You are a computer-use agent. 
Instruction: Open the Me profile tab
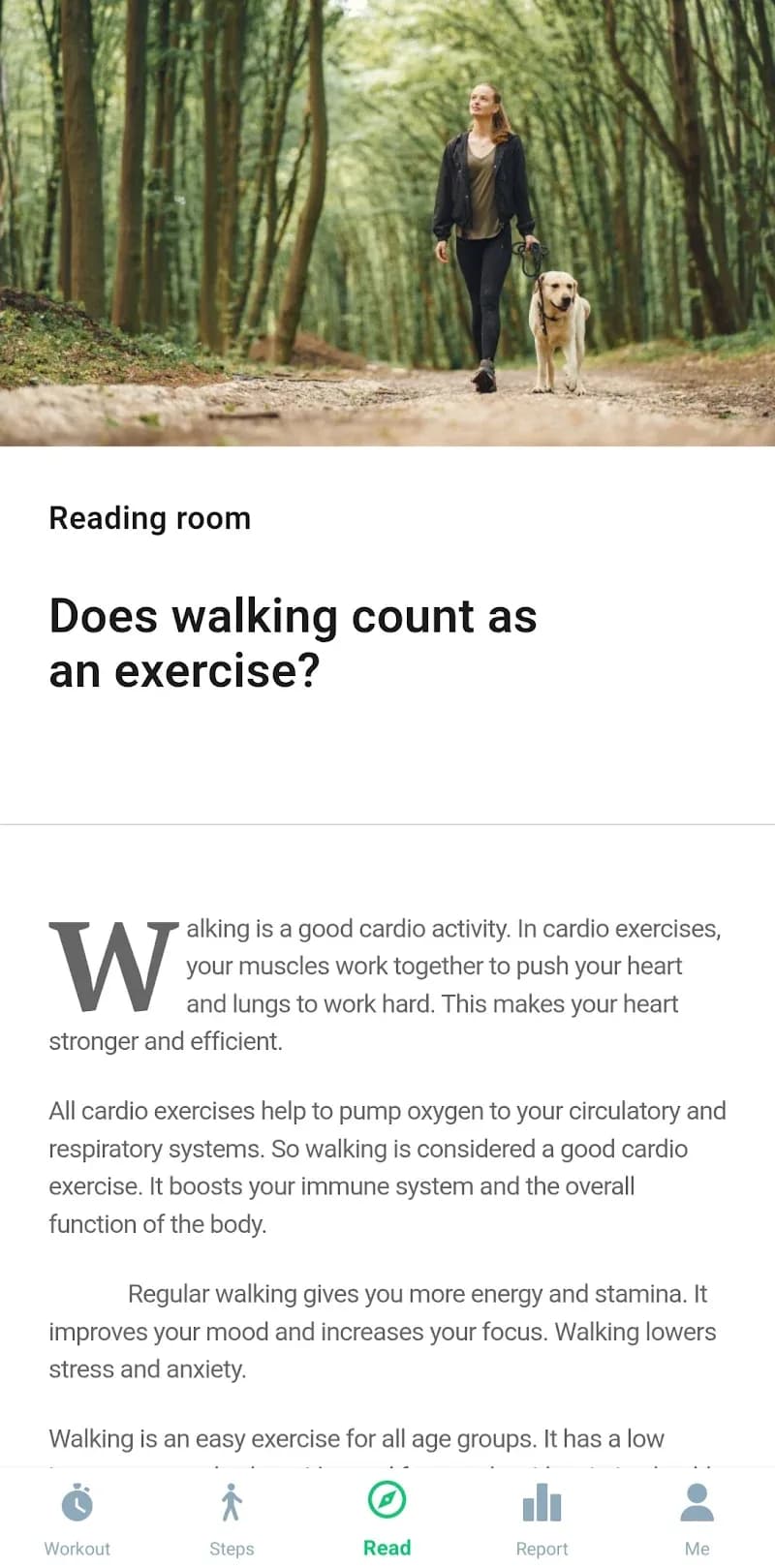[697, 1518]
